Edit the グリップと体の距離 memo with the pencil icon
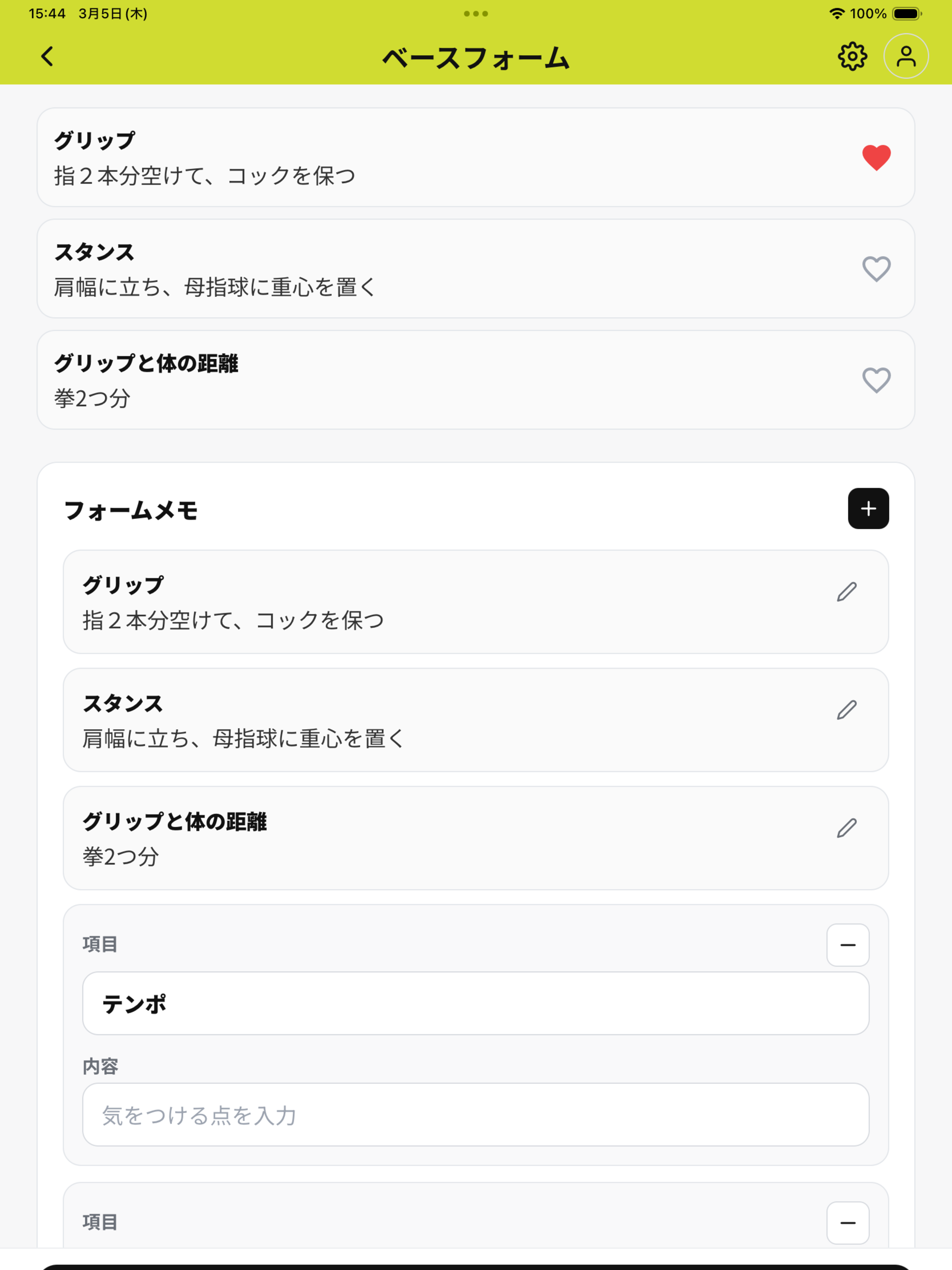952x1270 pixels. 846,826
